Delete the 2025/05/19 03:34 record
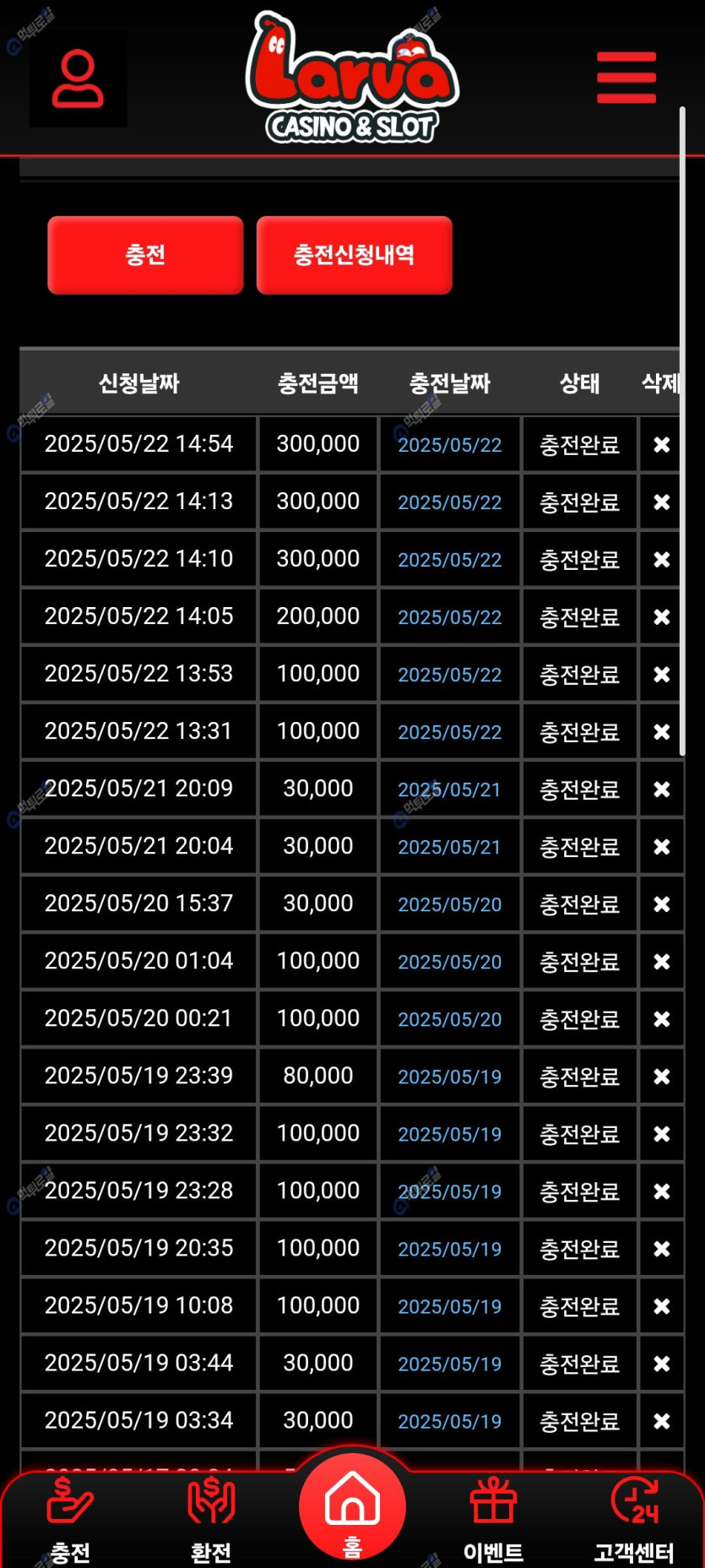This screenshot has height=1568, width=705. 662,1420
